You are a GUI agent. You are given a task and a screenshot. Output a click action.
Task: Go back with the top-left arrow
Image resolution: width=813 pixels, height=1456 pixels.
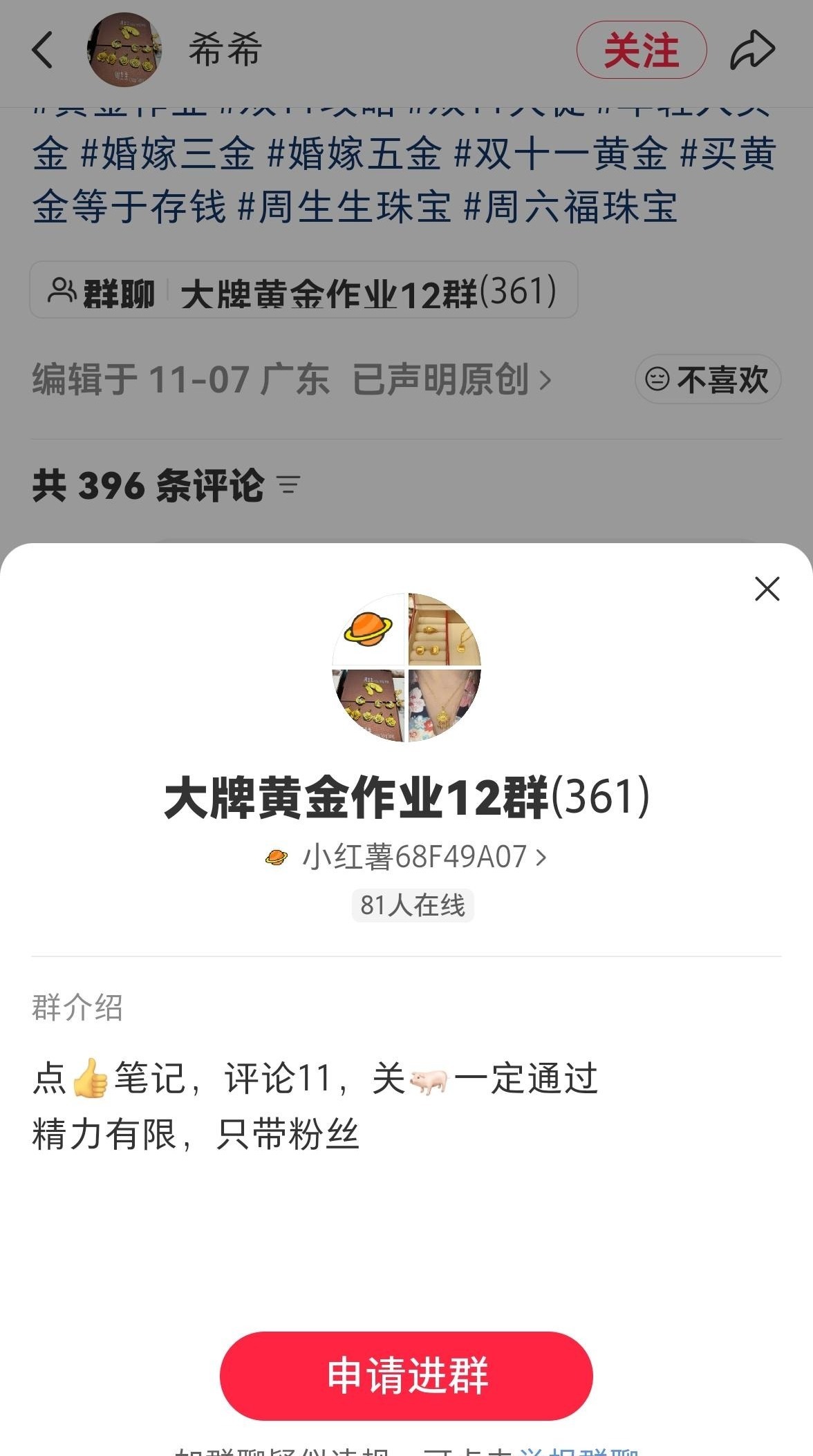[43, 50]
